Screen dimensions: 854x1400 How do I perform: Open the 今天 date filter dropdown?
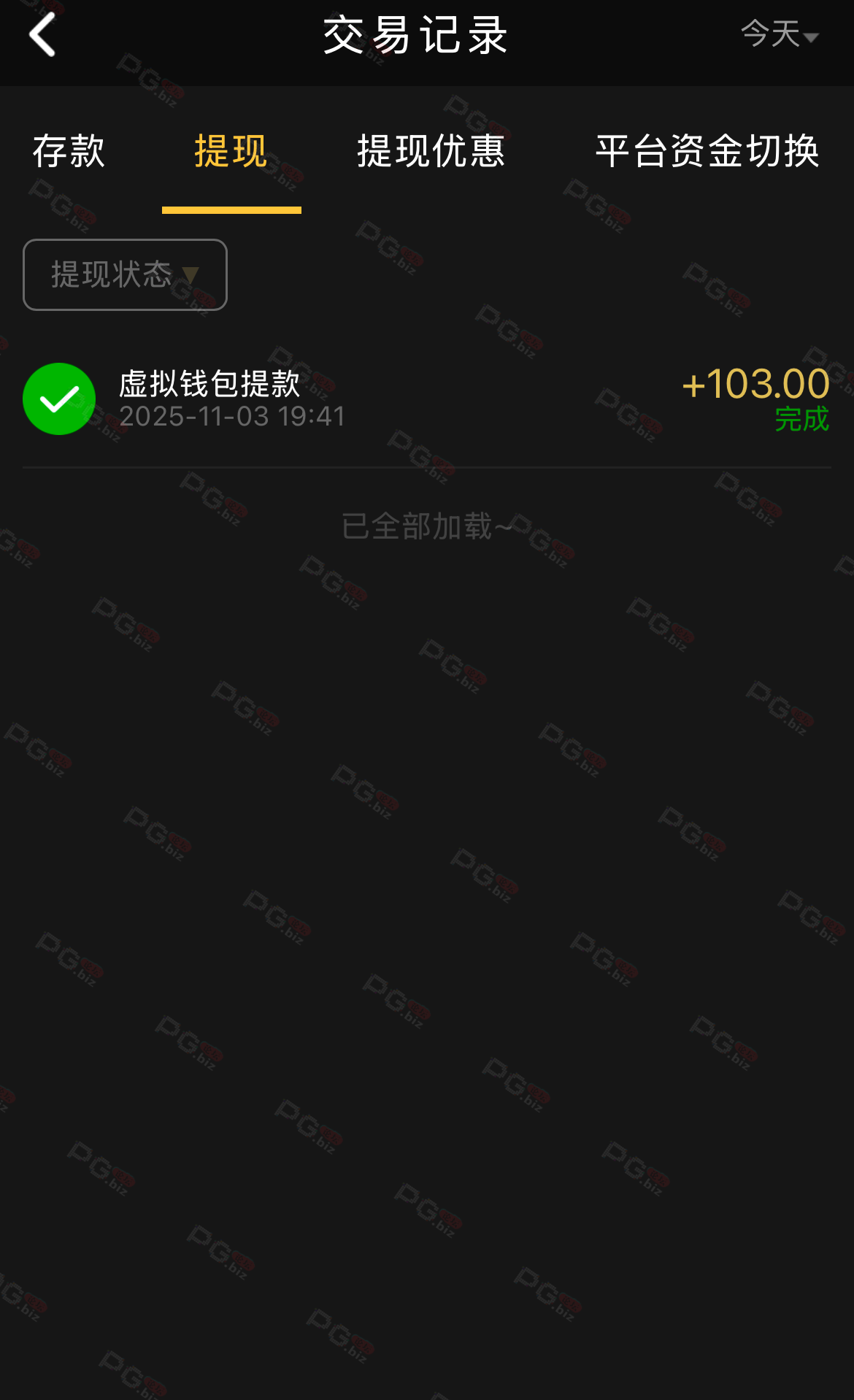click(780, 34)
